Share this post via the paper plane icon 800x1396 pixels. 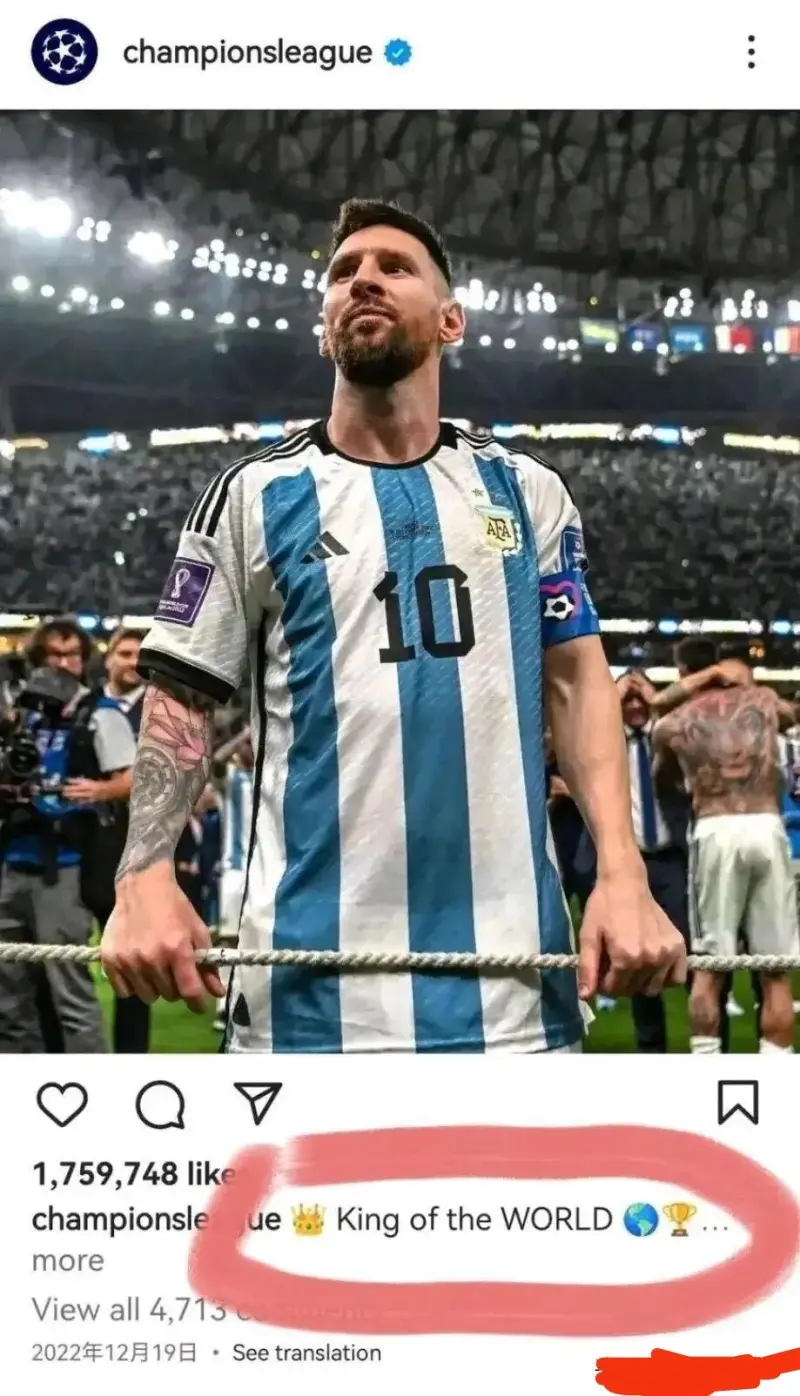point(259,1103)
